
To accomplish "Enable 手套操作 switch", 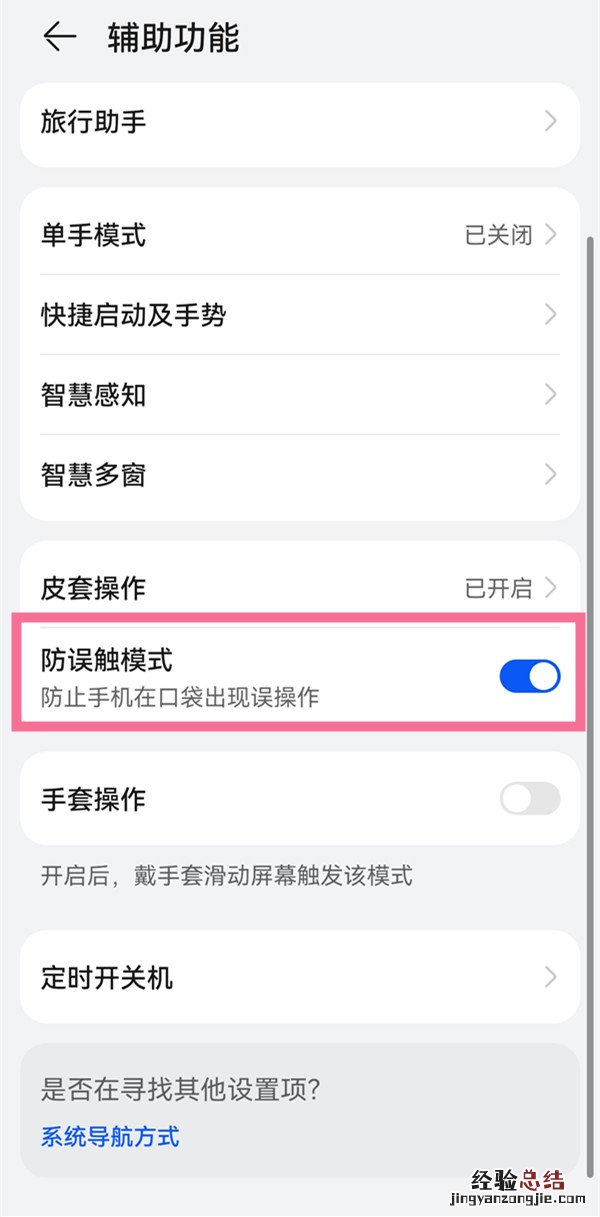I will pyautogui.click(x=529, y=799).
